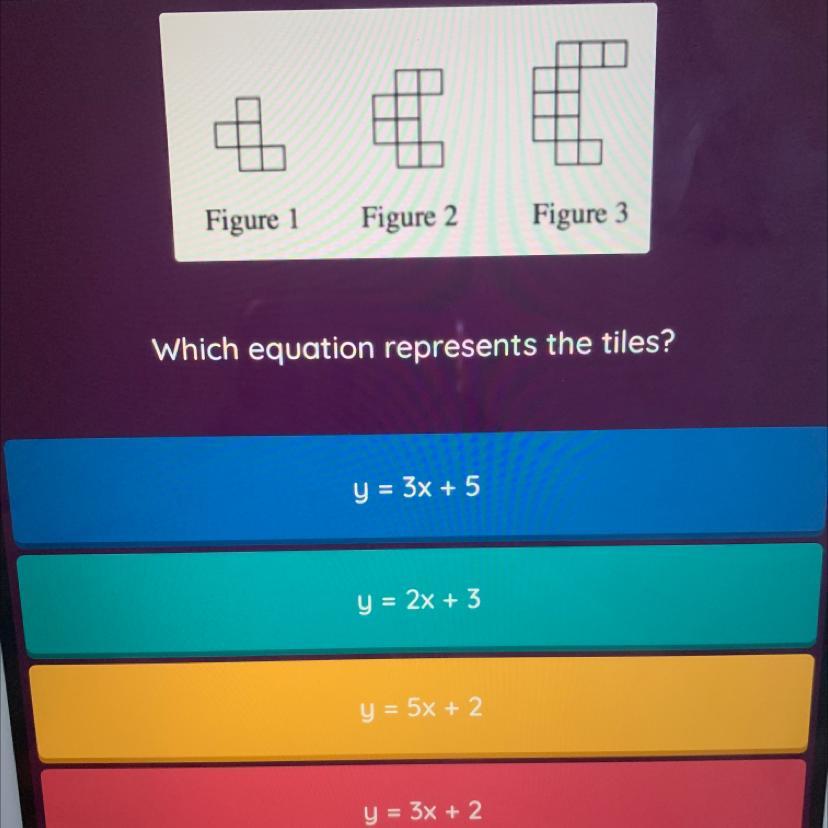Enlarge the tile figures image
Screen dimensions: 828x828
(x=409, y=132)
